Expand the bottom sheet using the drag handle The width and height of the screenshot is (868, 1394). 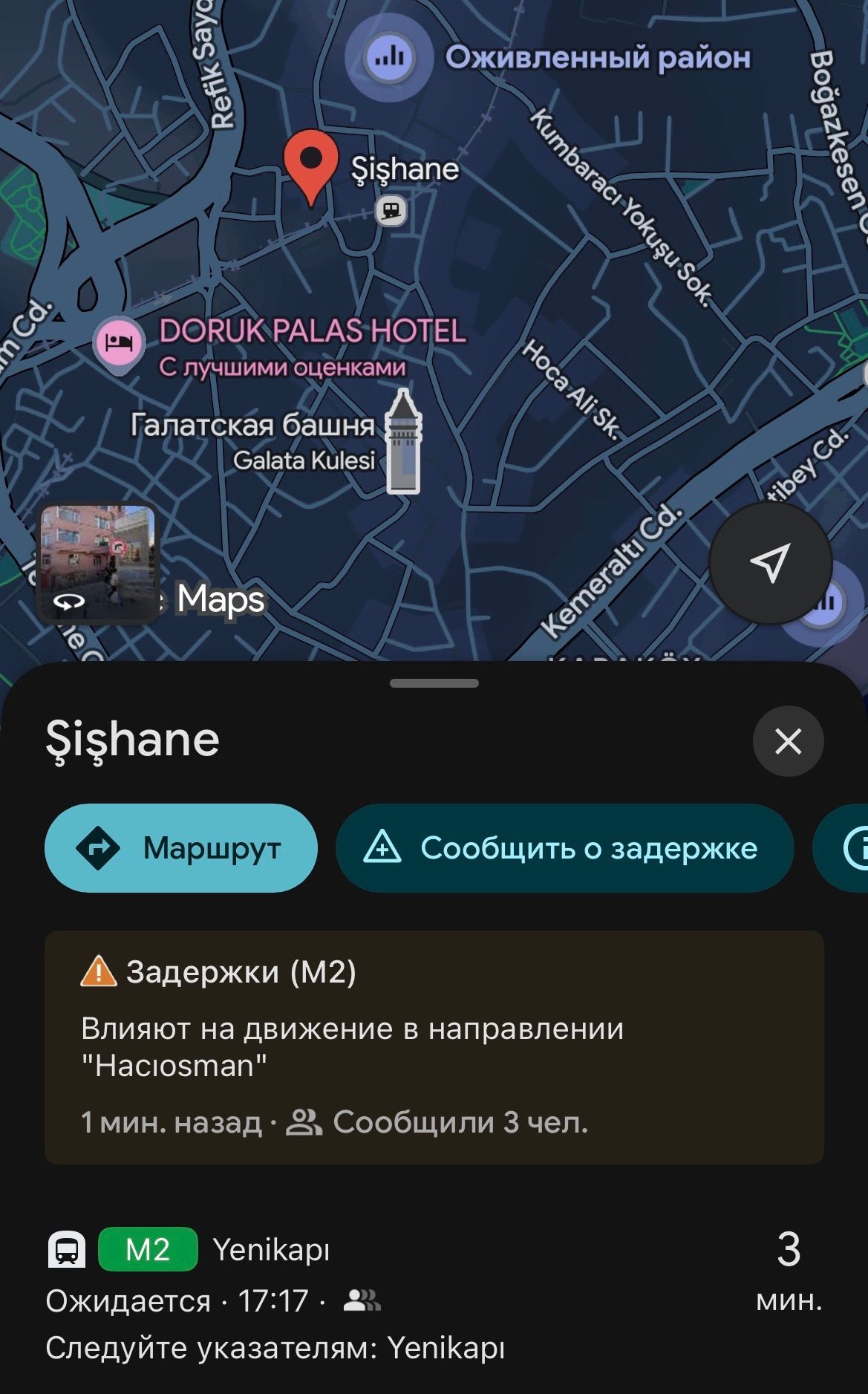point(434,683)
